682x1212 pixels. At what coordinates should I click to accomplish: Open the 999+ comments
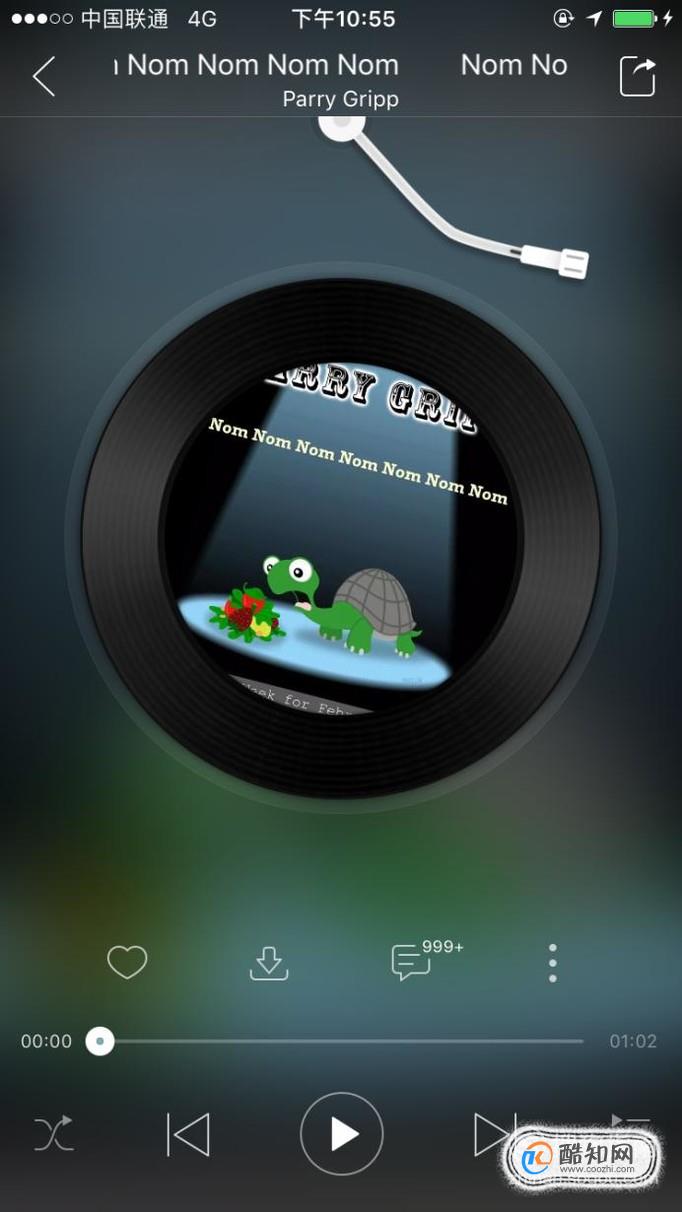pos(412,962)
